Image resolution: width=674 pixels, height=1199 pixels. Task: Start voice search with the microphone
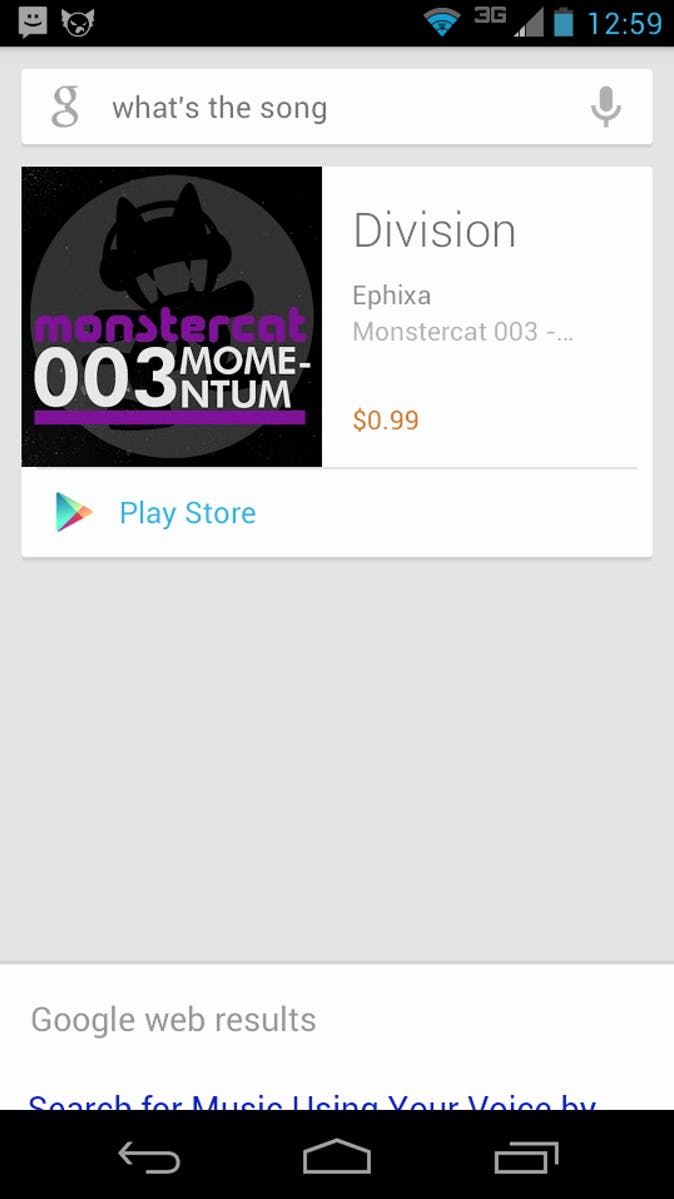coord(605,107)
